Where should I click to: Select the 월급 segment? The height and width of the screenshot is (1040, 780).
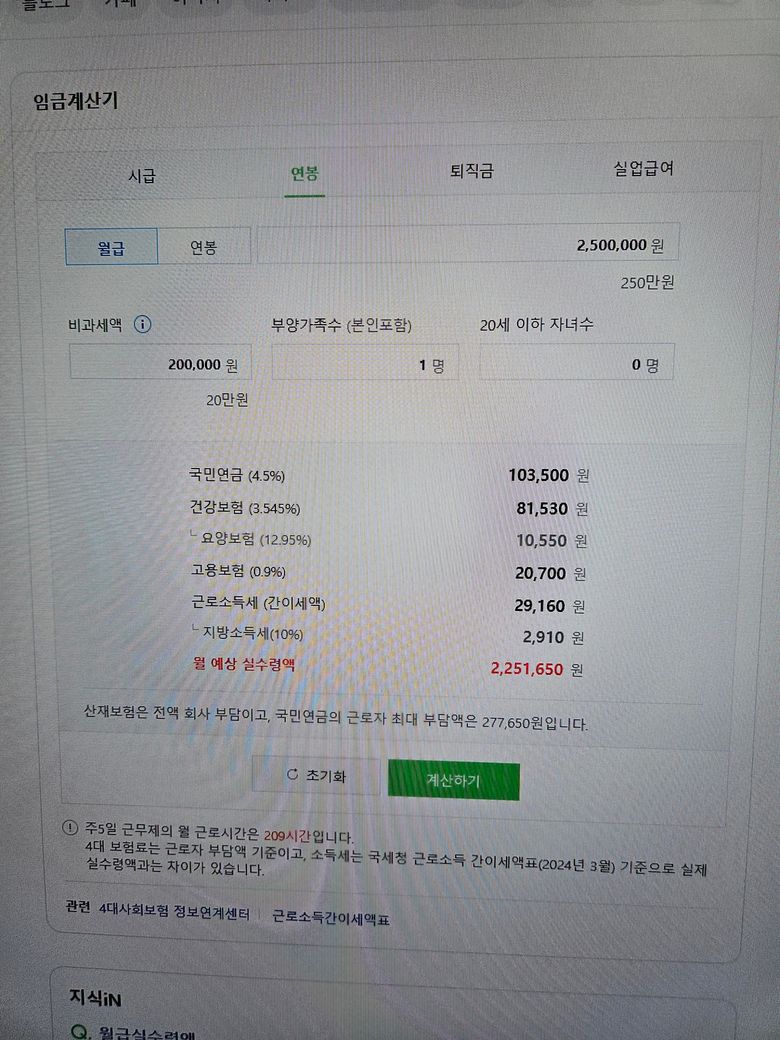(111, 246)
